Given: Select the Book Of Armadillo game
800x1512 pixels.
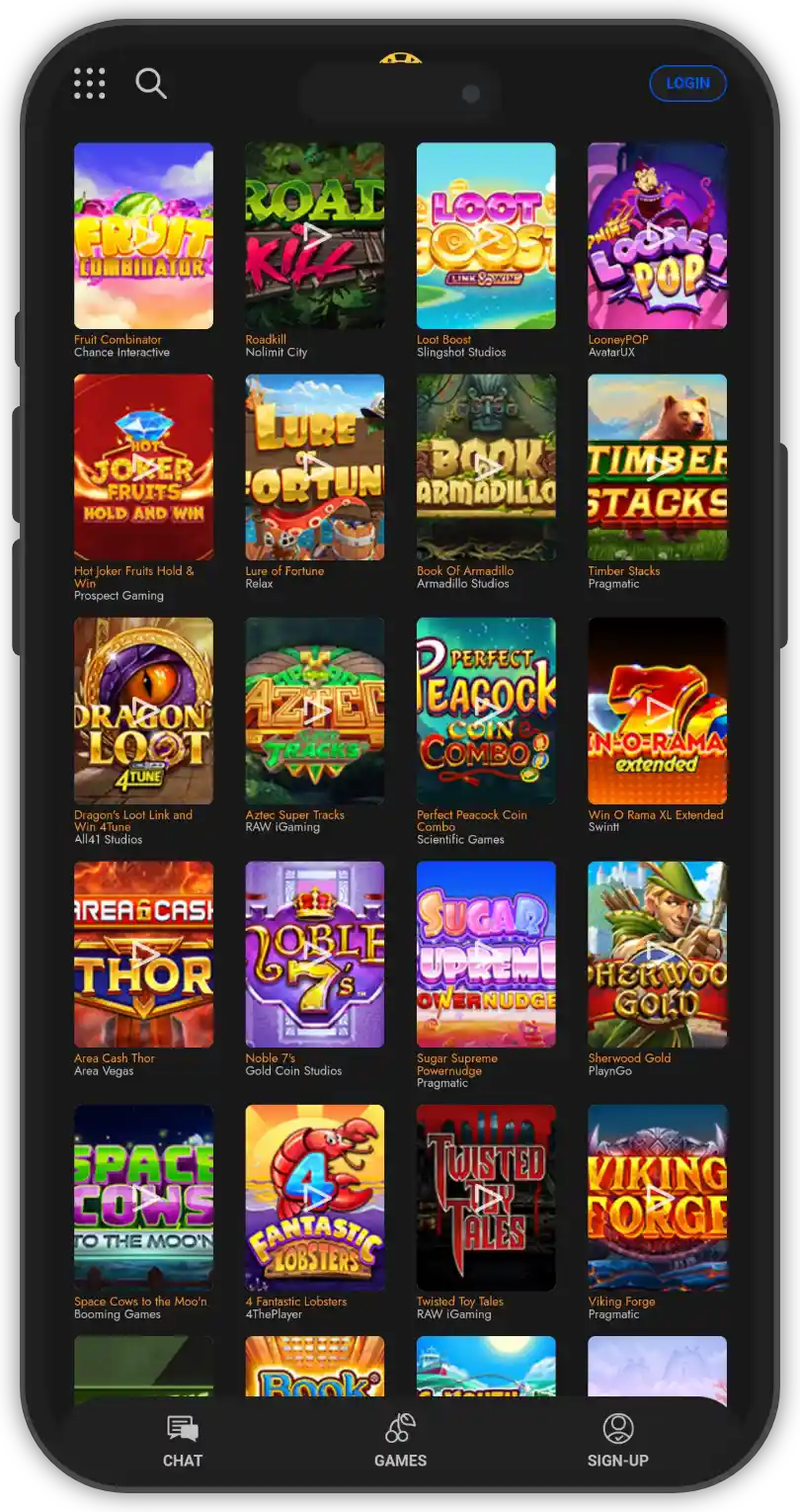Looking at the screenshot, I should click(486, 466).
